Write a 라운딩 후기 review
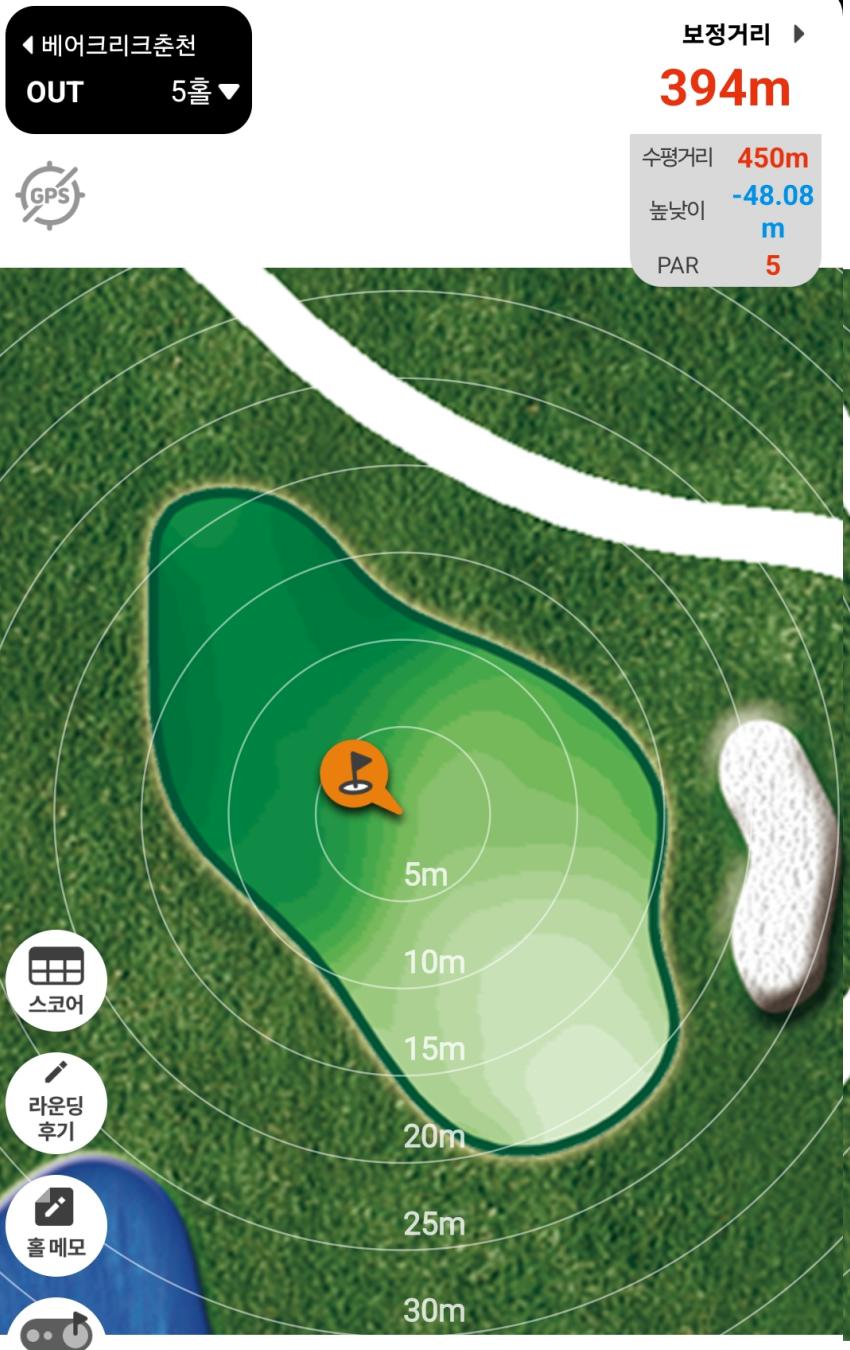Screen dimensions: 850x1350 tap(56, 1104)
